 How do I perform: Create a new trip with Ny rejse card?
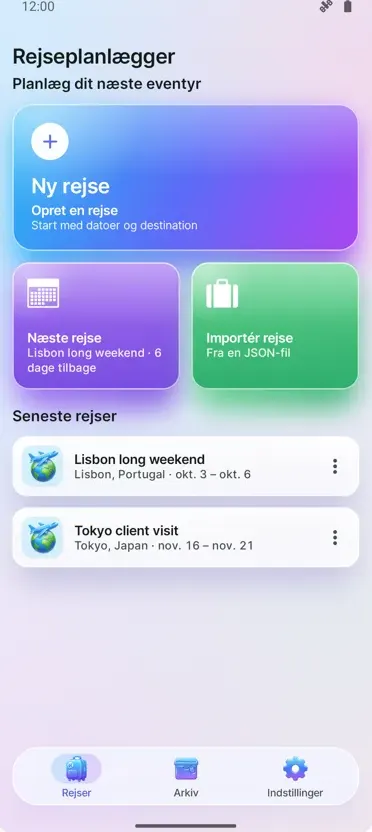pyautogui.click(x=186, y=177)
